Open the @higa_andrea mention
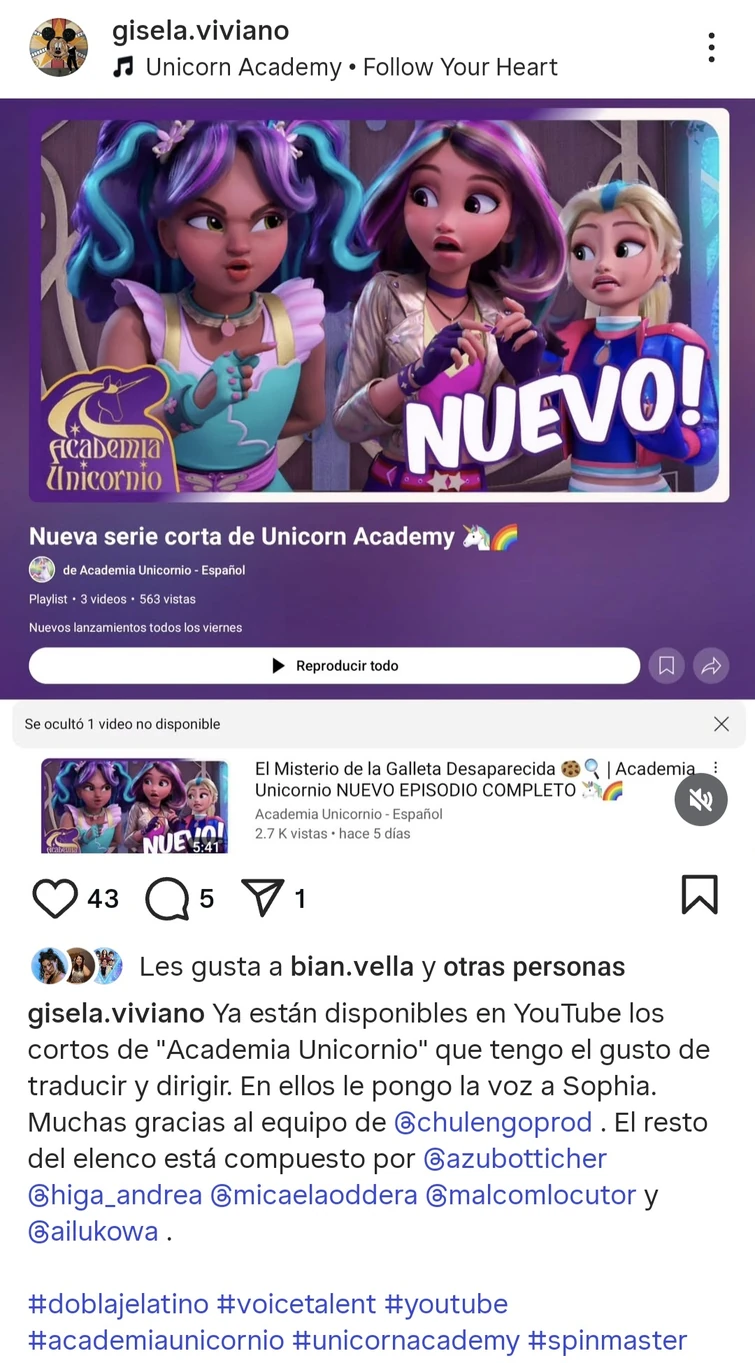Viewport: 755px width, 1363px height. [x=115, y=1195]
